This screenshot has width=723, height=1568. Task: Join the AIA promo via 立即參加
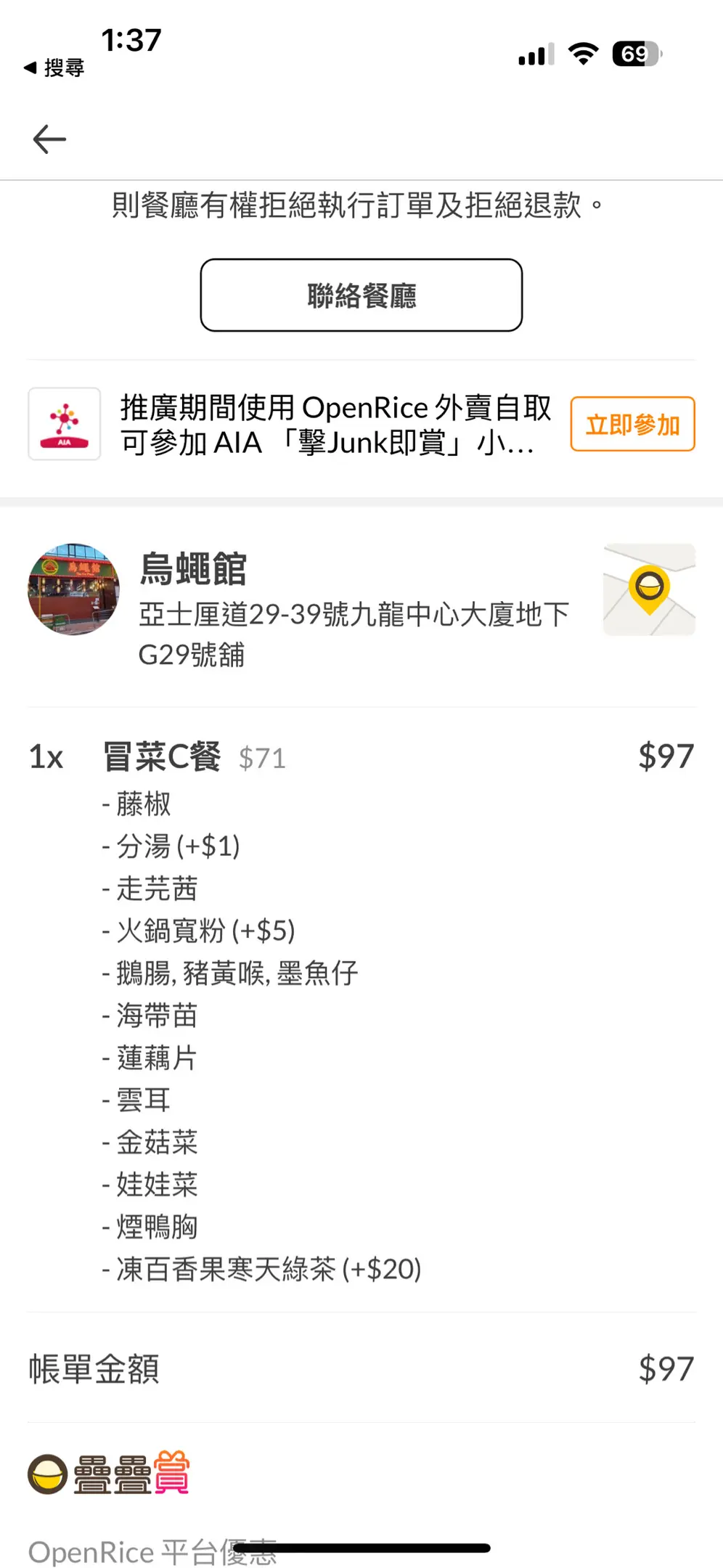click(x=632, y=424)
